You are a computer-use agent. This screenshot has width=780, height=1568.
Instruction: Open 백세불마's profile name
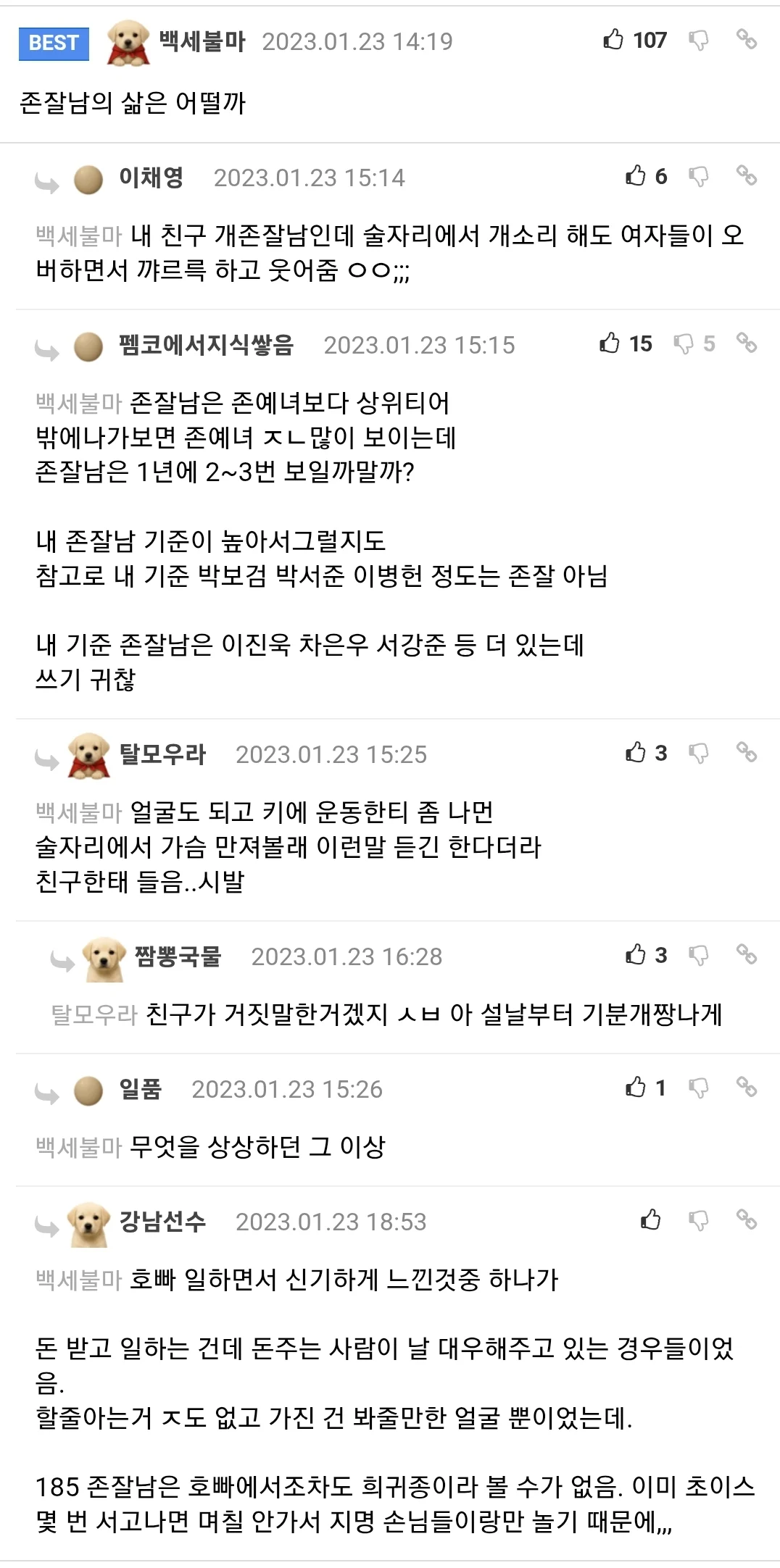coord(202,41)
